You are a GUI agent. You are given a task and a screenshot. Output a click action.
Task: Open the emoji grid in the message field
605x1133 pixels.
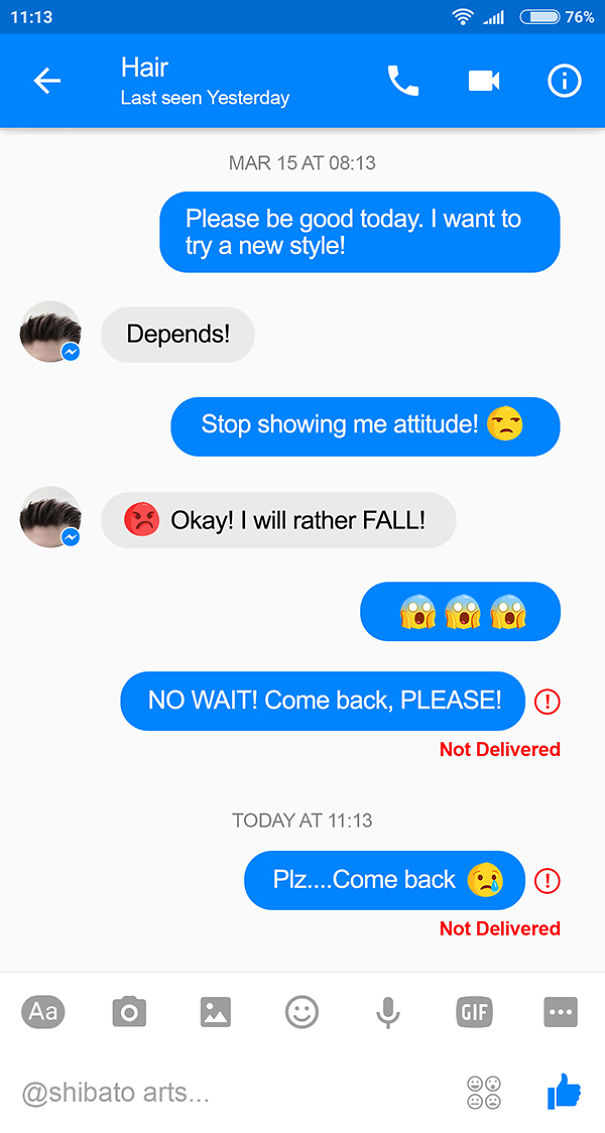click(484, 1092)
